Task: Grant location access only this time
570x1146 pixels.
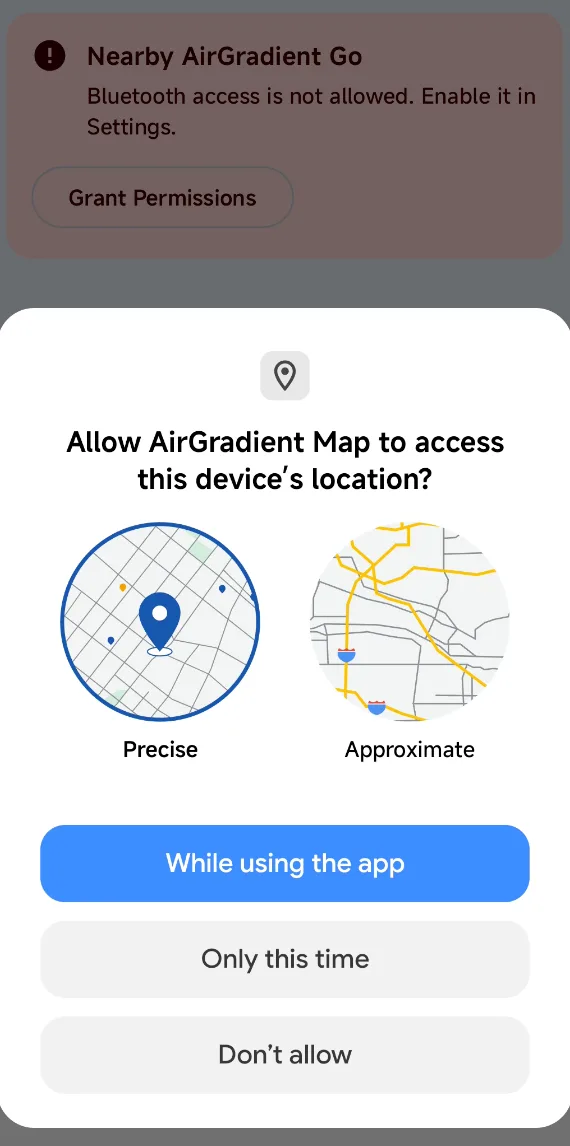Action: [x=285, y=959]
